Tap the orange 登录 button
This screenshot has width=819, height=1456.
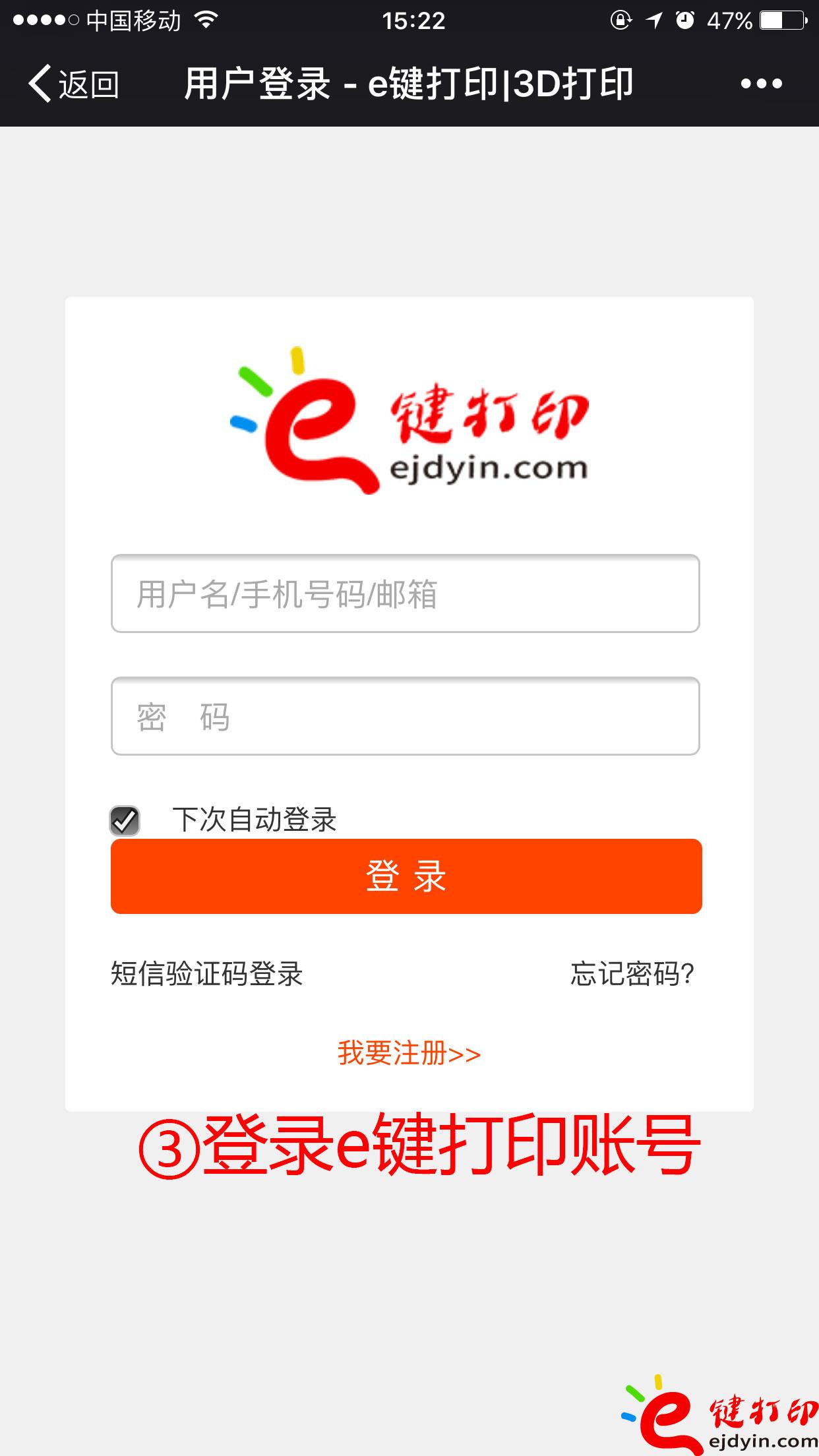coord(406,876)
